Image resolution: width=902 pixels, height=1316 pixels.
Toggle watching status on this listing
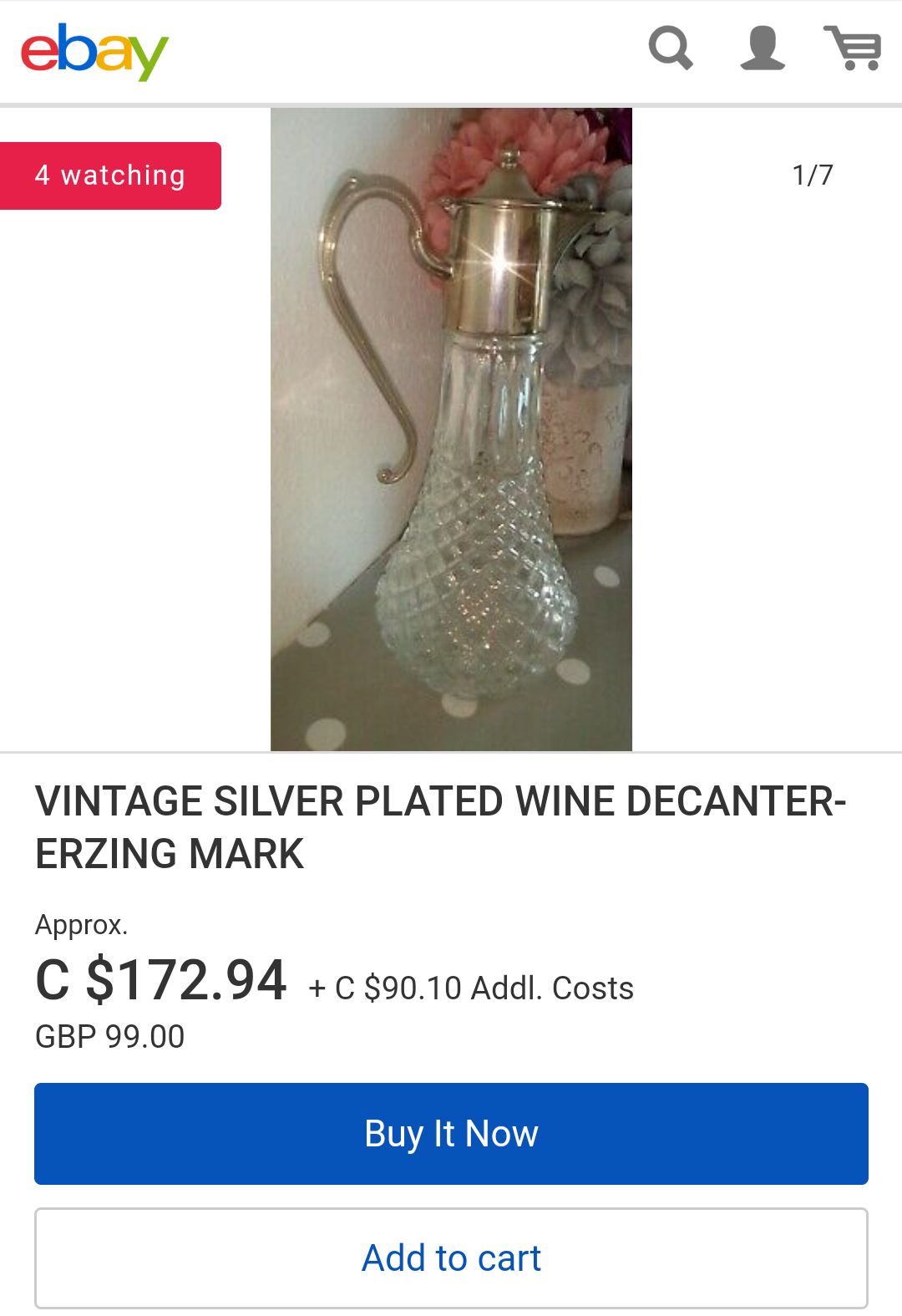pos(110,175)
